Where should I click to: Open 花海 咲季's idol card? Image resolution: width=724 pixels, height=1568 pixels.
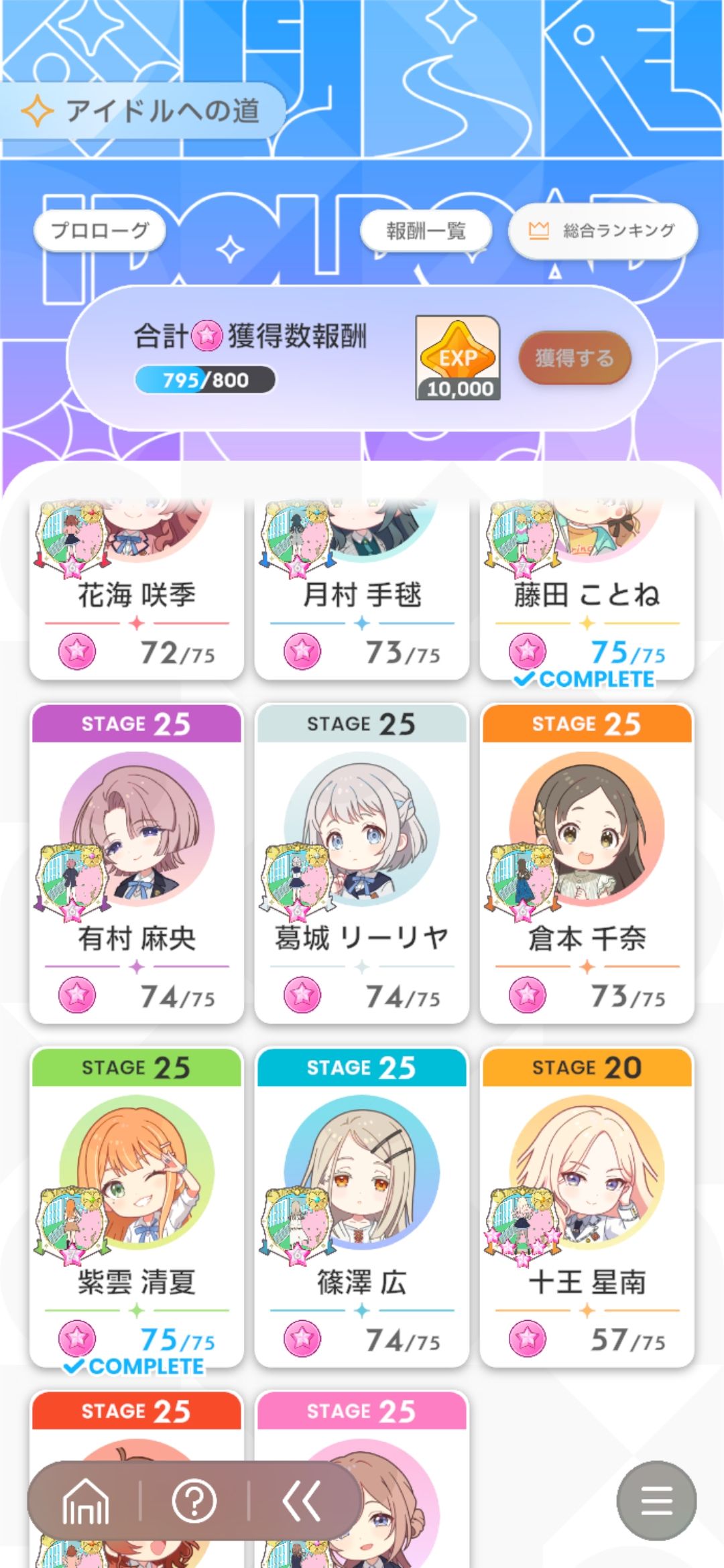(x=137, y=590)
